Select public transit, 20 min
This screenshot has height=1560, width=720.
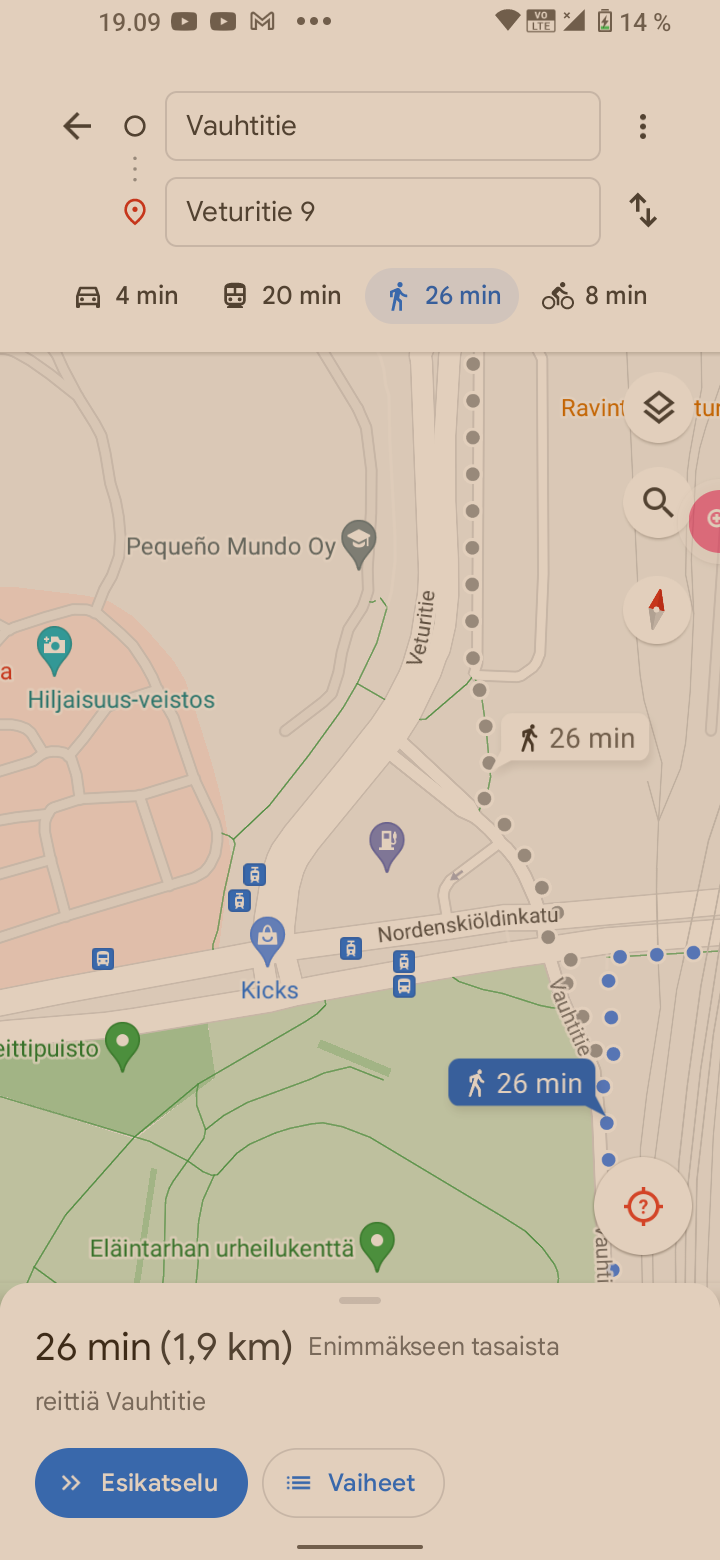click(x=281, y=296)
